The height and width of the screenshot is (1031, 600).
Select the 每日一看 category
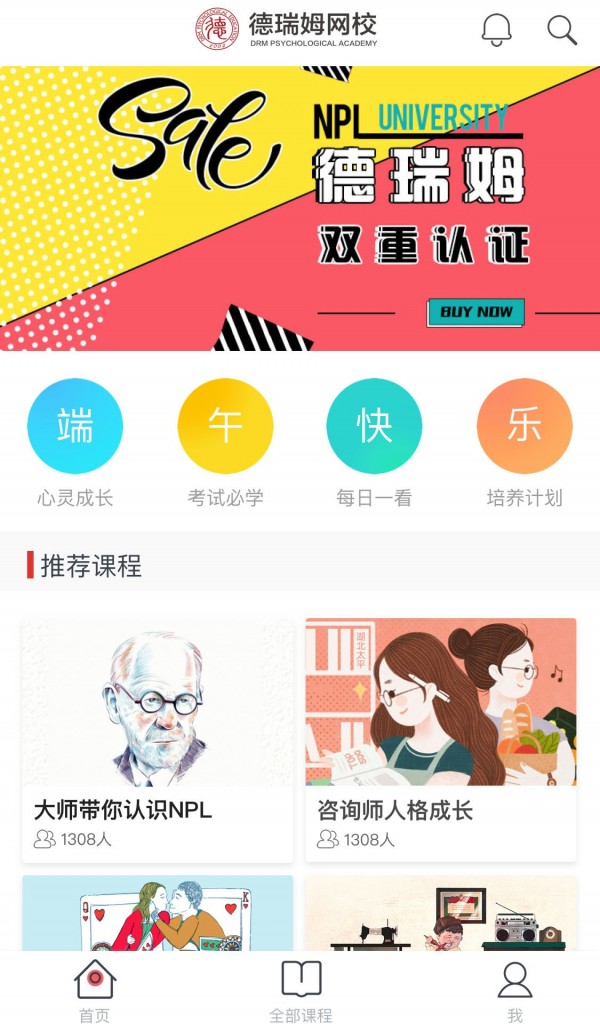coord(374,442)
